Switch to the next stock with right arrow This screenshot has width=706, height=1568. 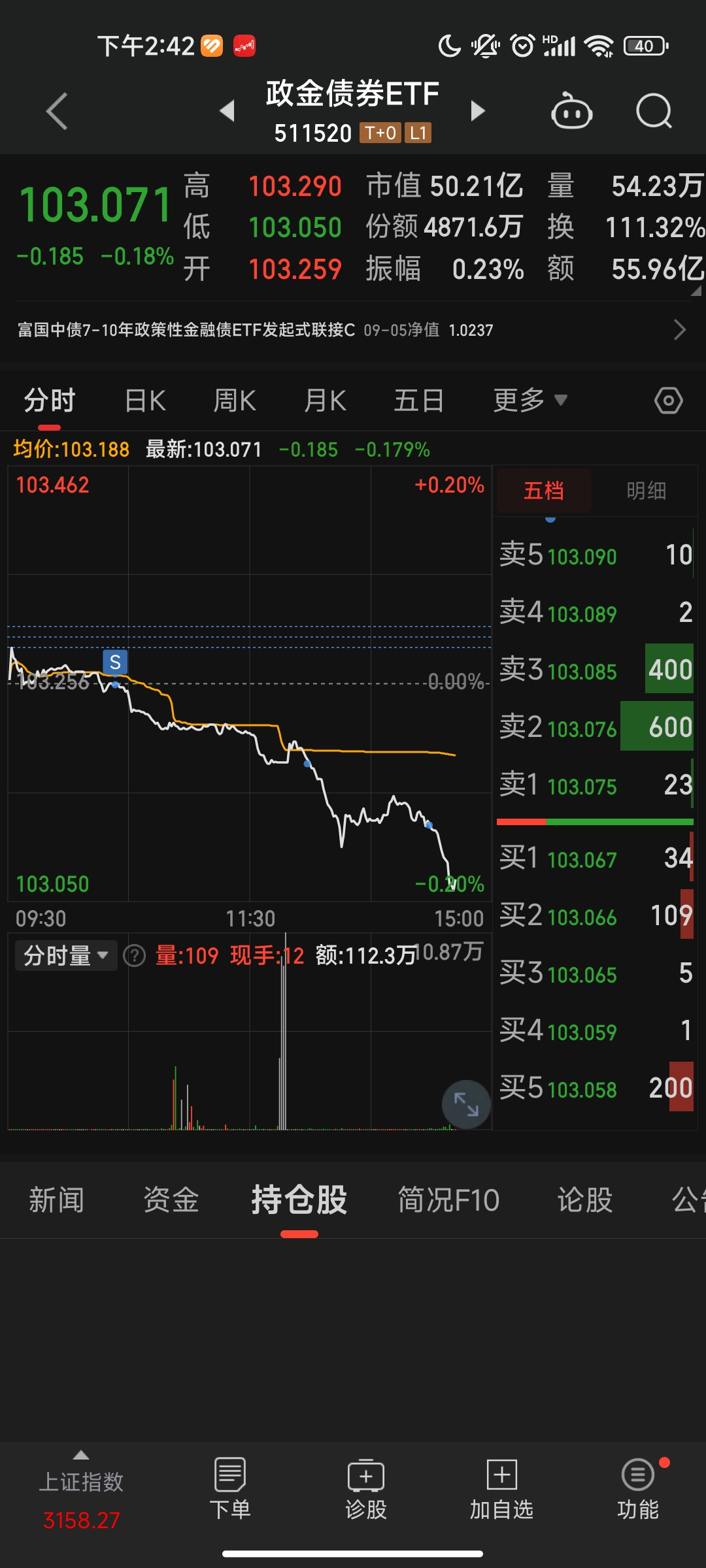(478, 111)
